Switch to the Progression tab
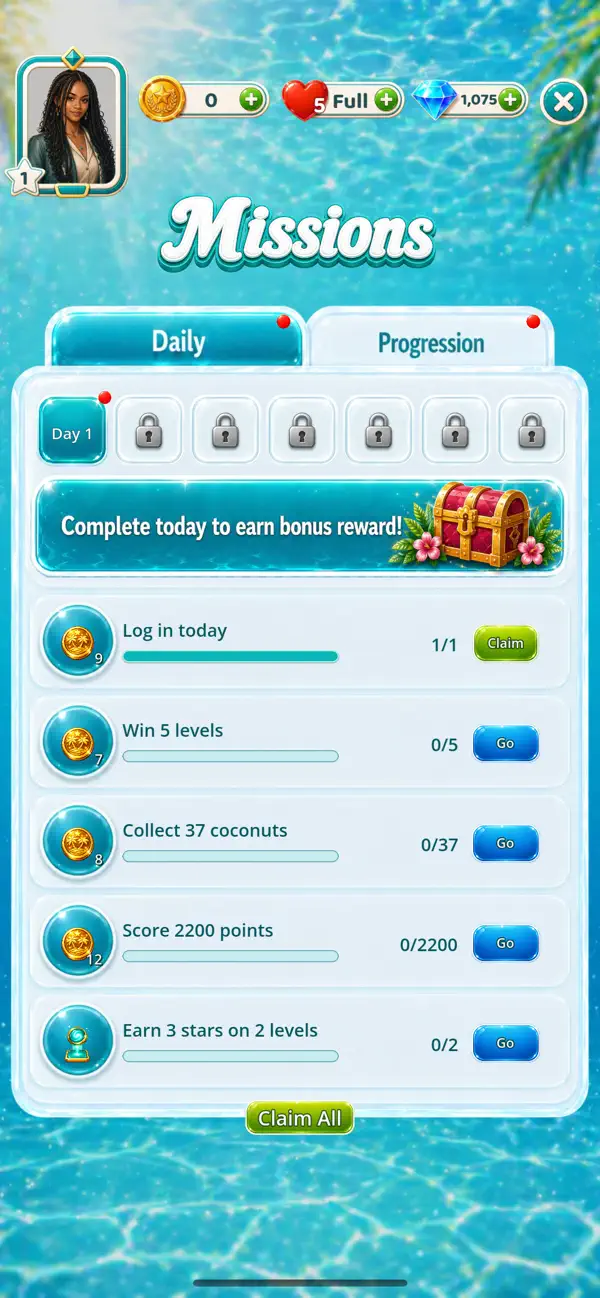 pyautogui.click(x=430, y=343)
